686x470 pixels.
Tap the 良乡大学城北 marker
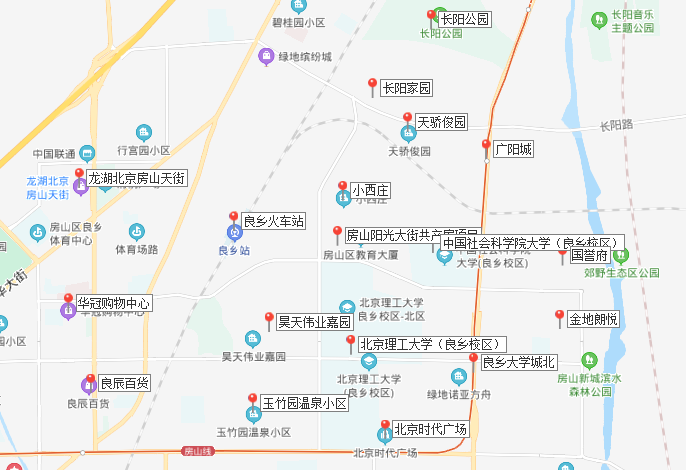[x=474, y=361]
